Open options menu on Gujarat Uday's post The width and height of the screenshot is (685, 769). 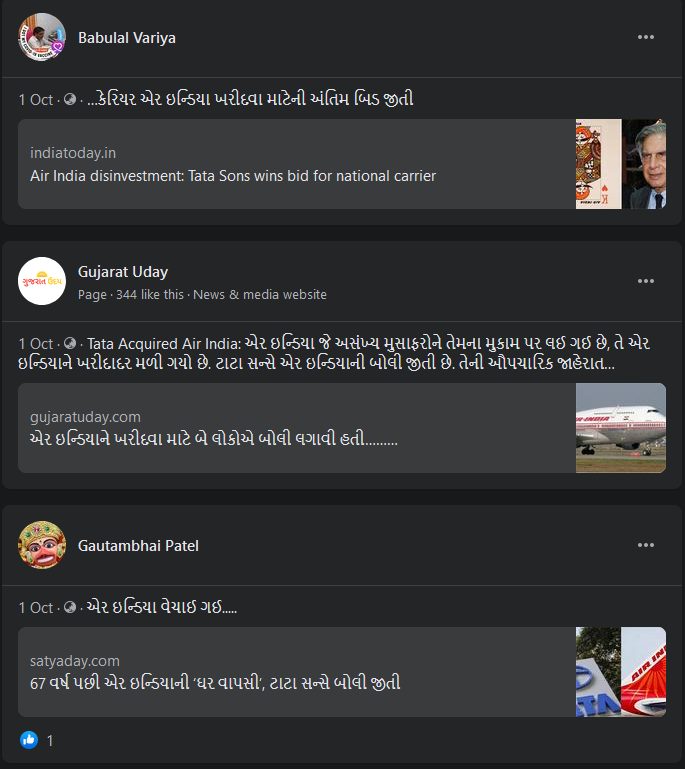pyautogui.click(x=646, y=281)
